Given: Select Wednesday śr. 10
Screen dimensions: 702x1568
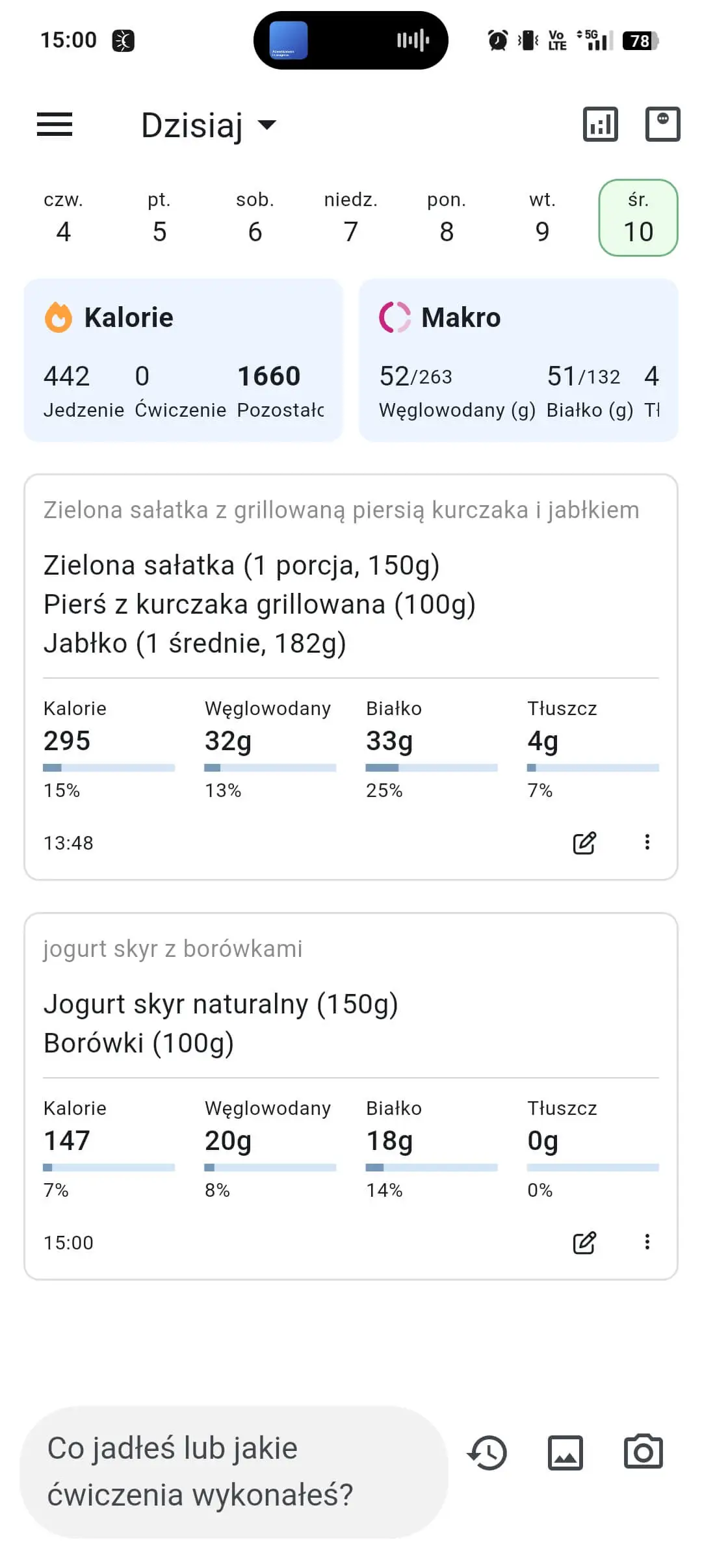Looking at the screenshot, I should tap(638, 218).
